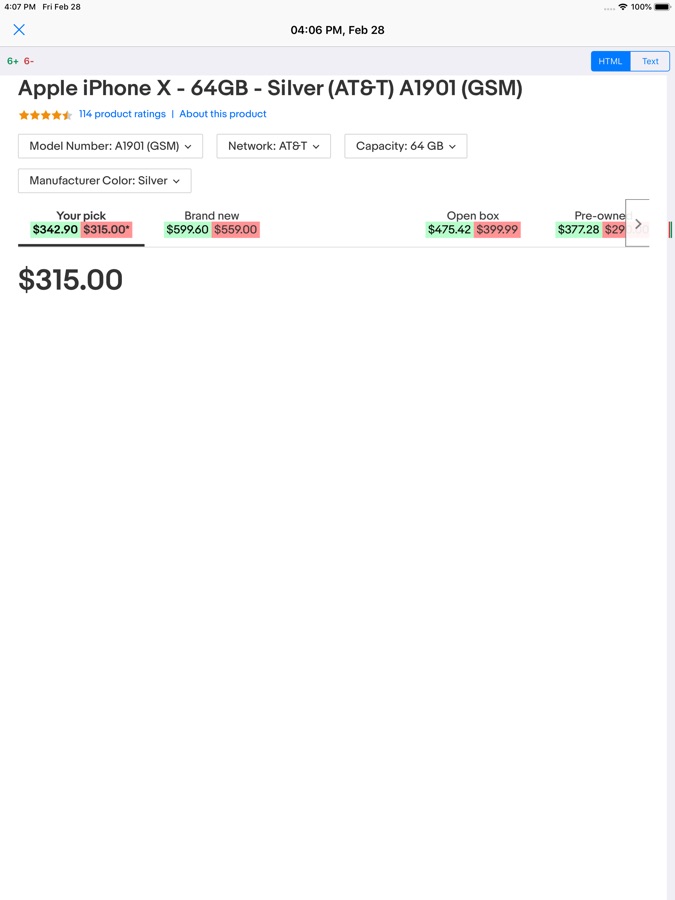Expand the Manufacturer Color: Silver dropdown
675x900 pixels.
(x=104, y=181)
